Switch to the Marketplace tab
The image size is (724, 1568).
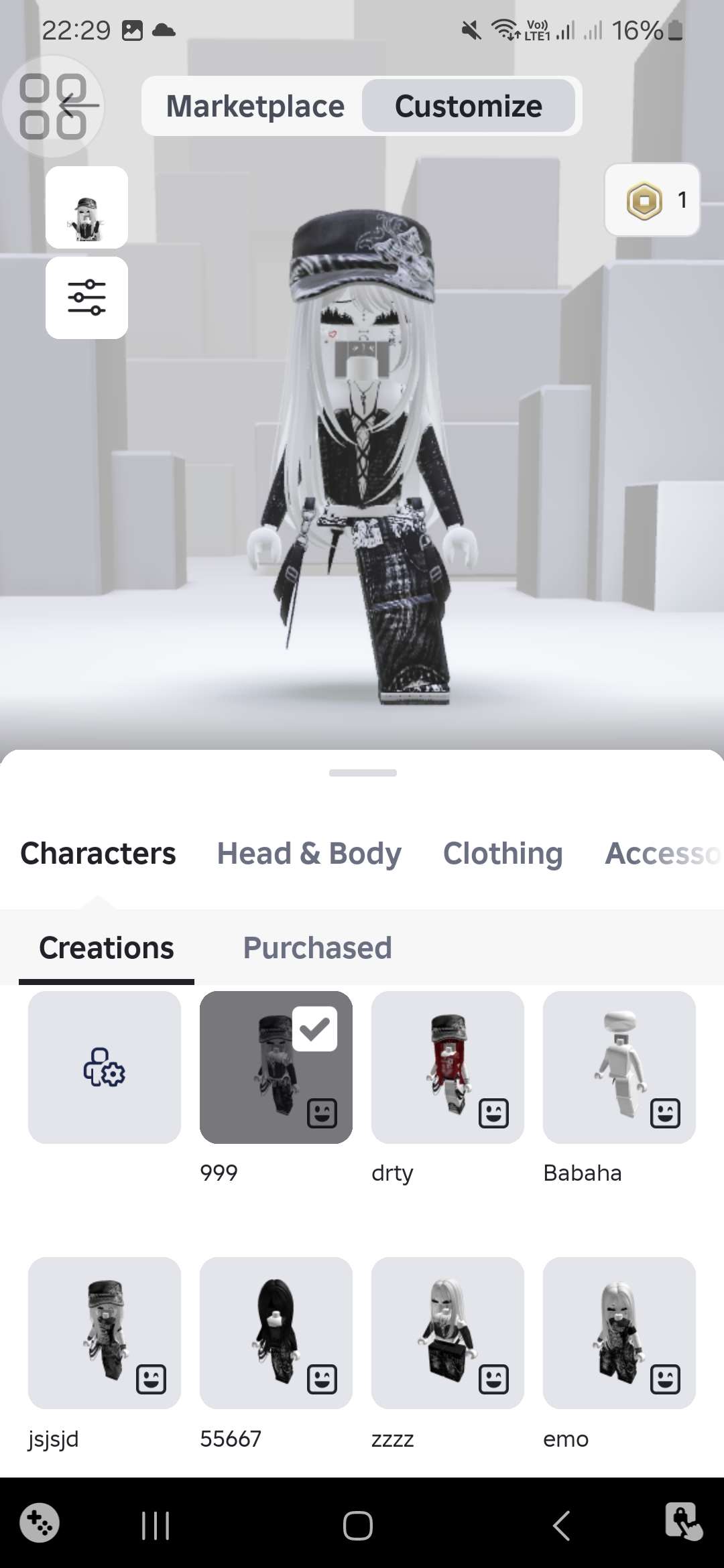click(255, 107)
